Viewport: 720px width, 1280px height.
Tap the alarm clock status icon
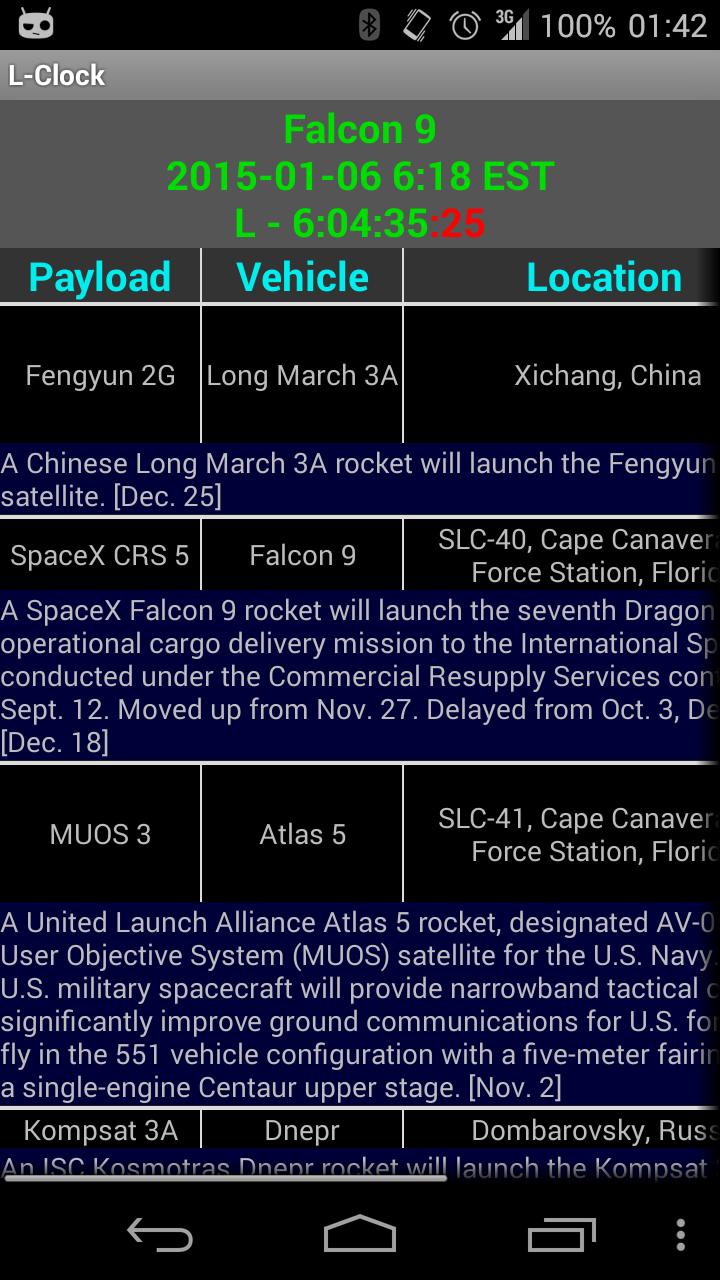(462, 26)
